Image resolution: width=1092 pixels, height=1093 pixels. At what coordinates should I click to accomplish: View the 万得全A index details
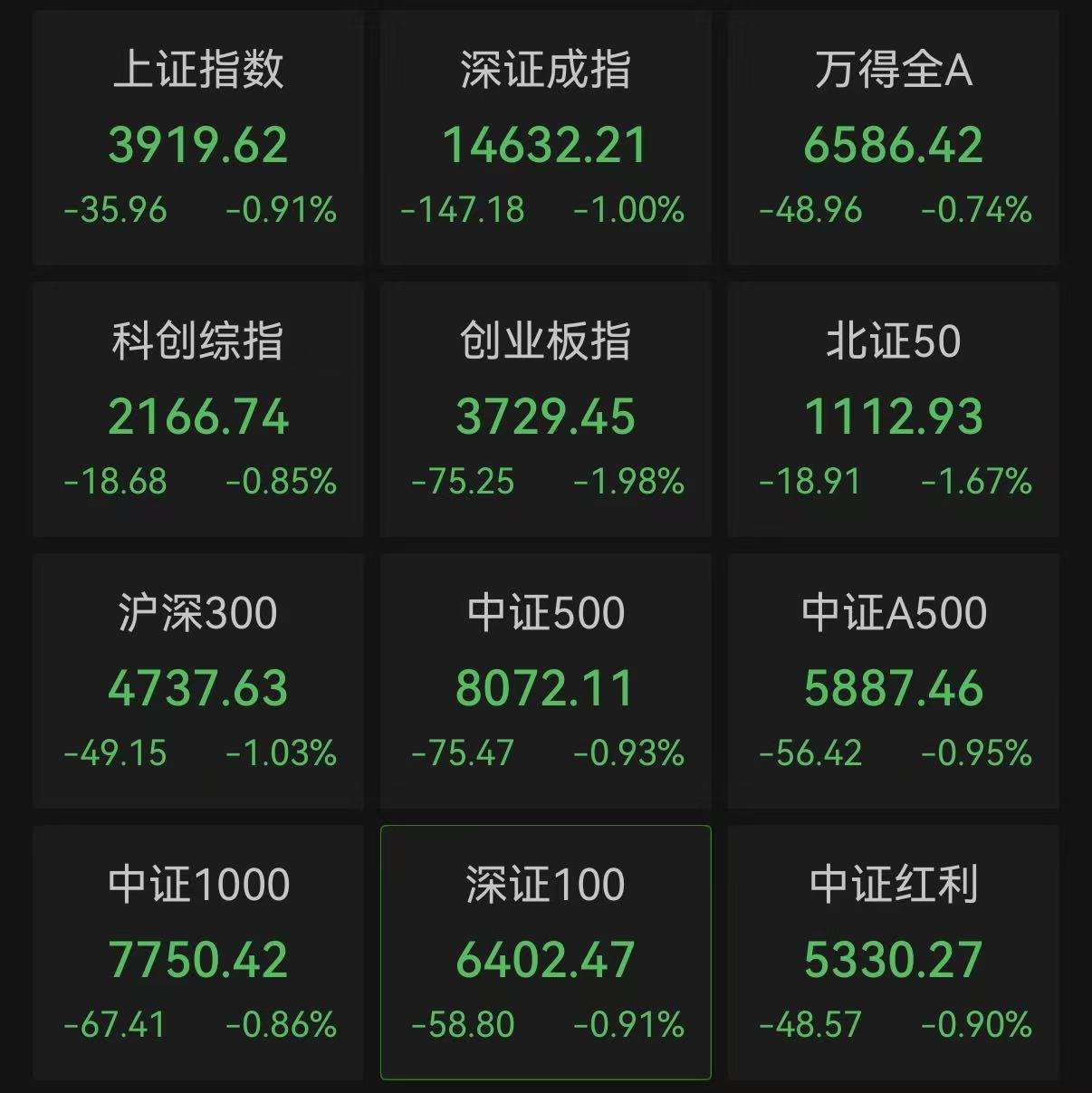point(894,138)
